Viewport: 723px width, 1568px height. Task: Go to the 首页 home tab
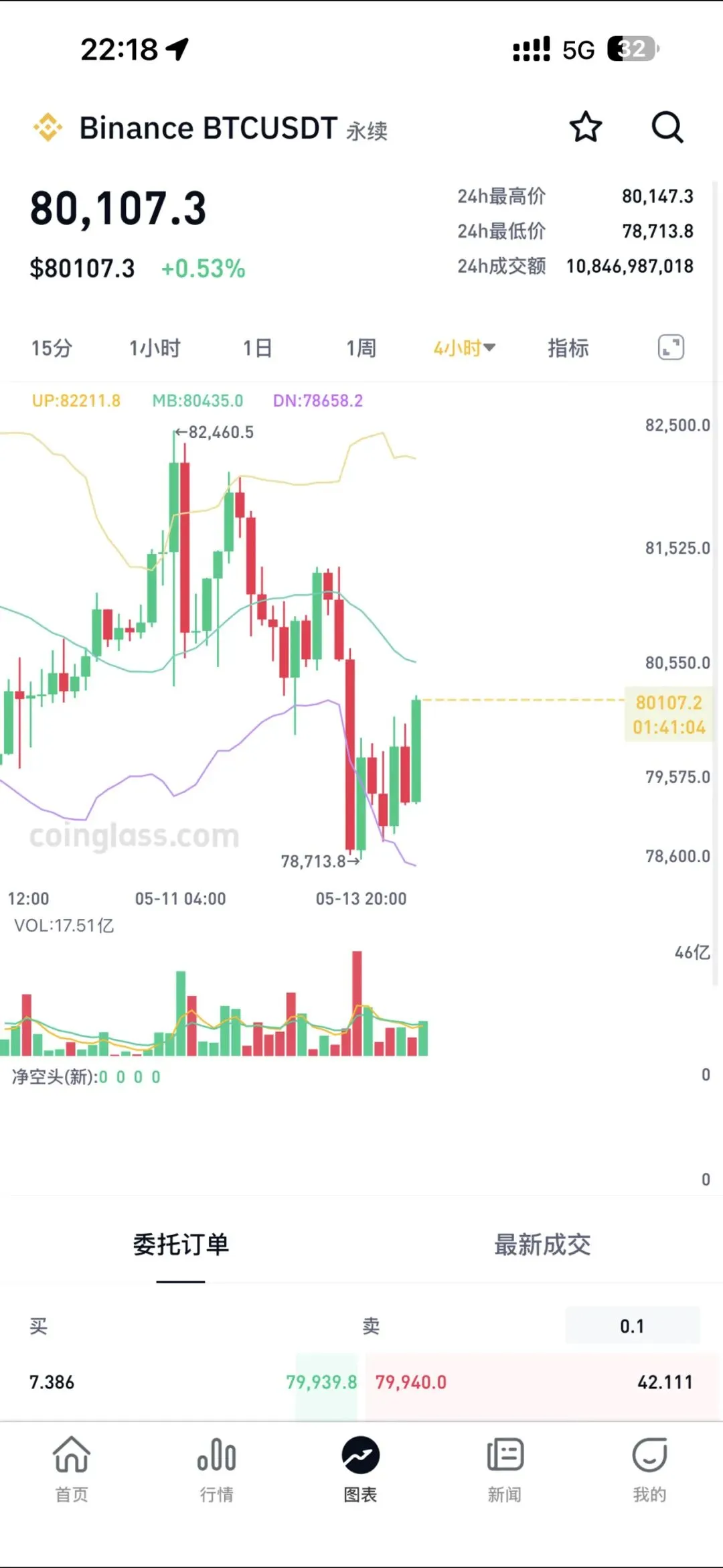[72, 1470]
